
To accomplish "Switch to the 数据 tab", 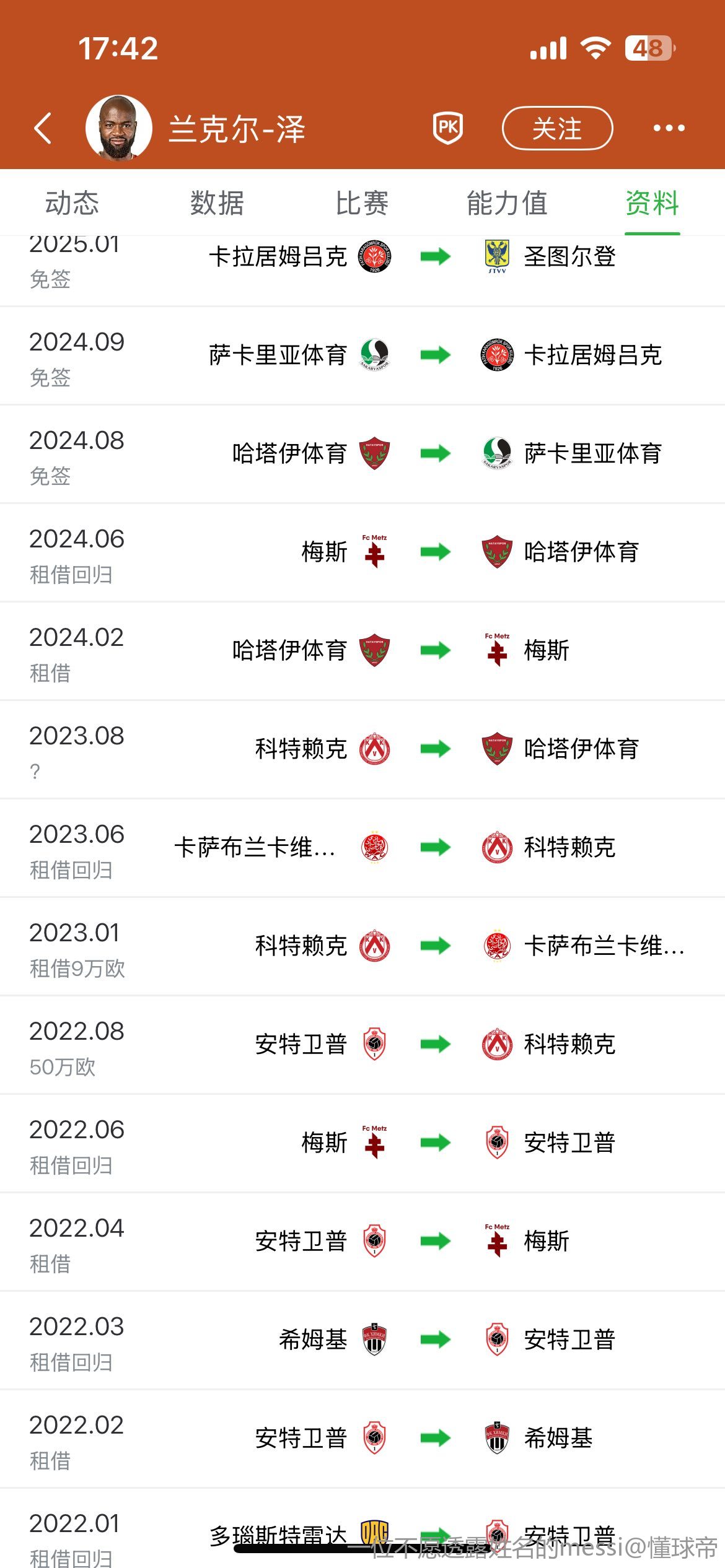I will click(x=217, y=203).
